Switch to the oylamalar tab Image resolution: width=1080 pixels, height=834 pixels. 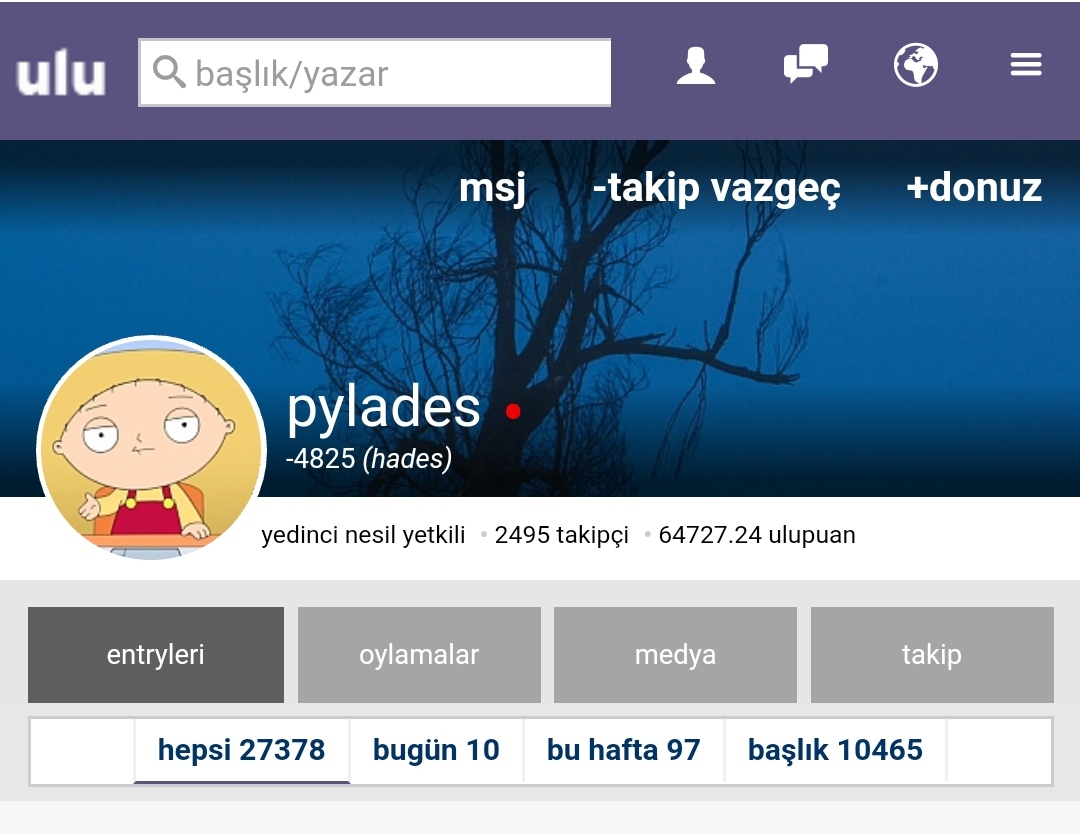click(419, 655)
